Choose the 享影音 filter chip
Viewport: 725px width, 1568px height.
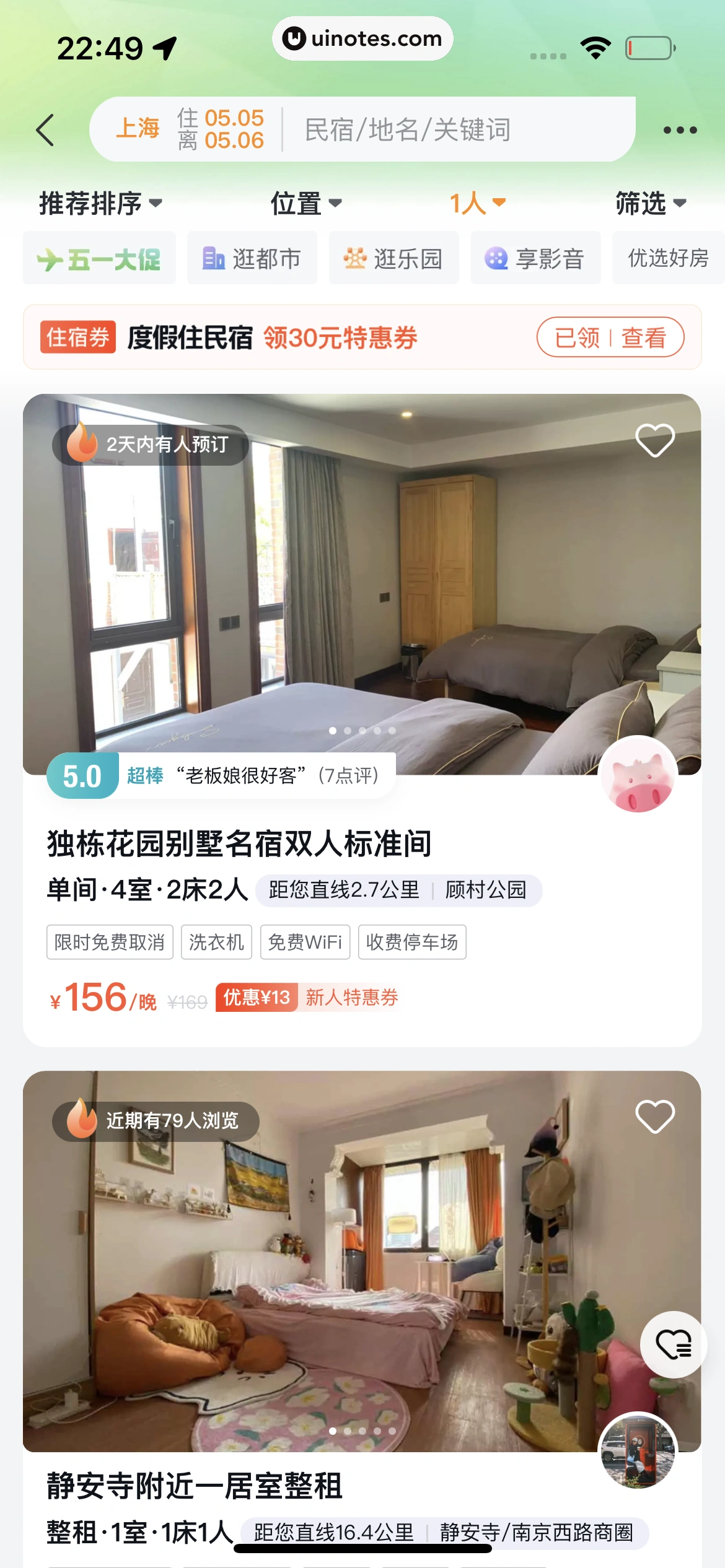[x=535, y=258]
